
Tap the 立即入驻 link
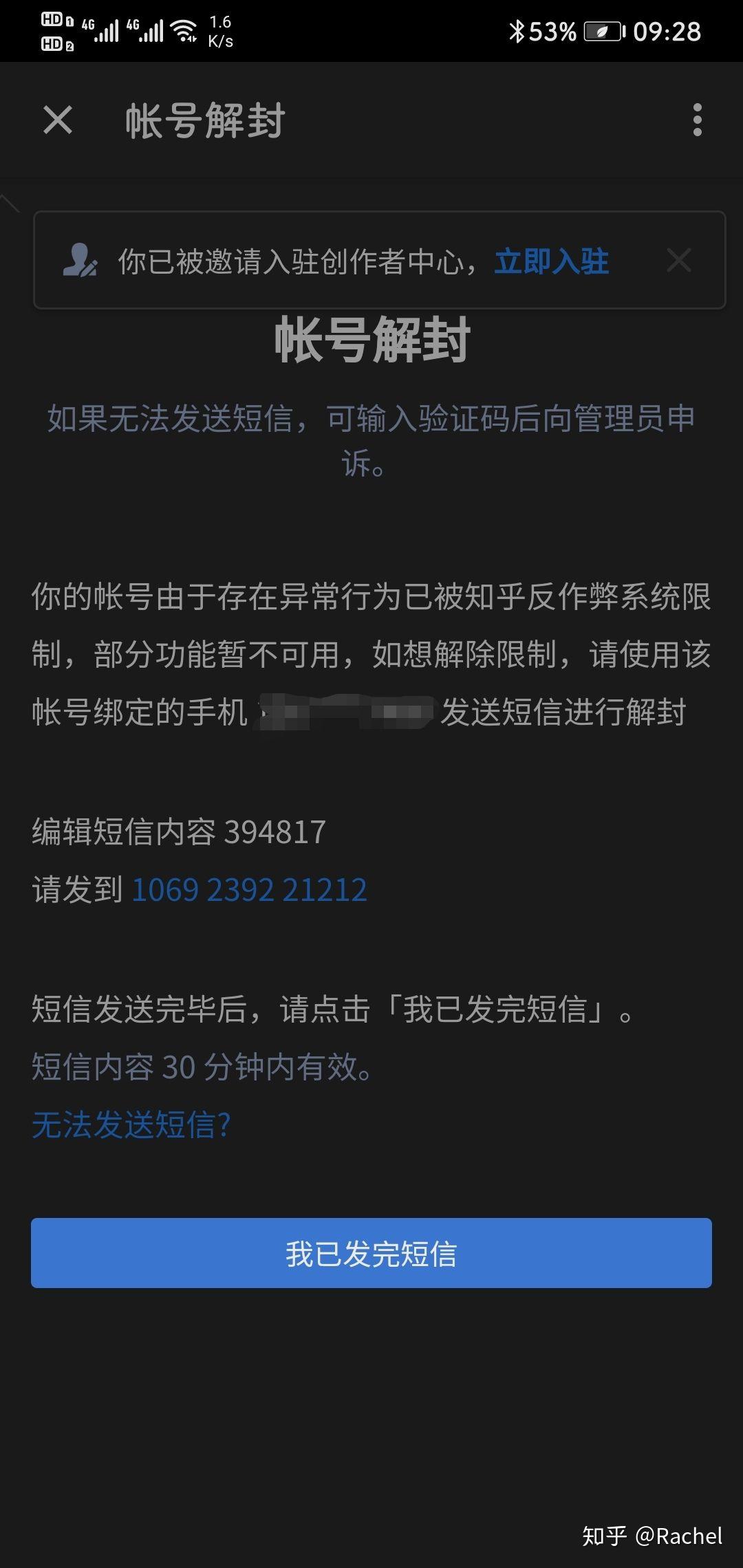click(x=552, y=262)
